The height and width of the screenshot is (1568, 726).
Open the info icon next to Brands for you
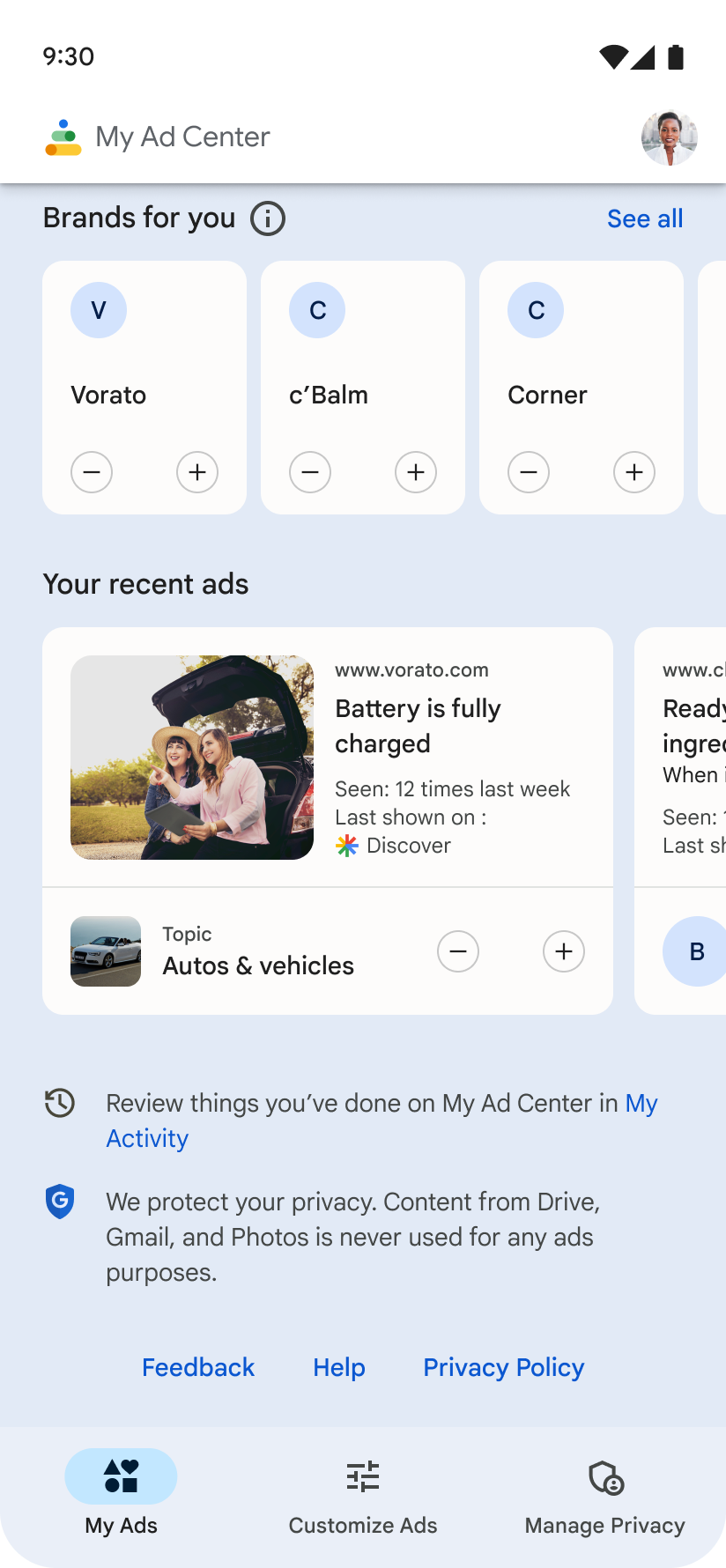[x=268, y=218]
